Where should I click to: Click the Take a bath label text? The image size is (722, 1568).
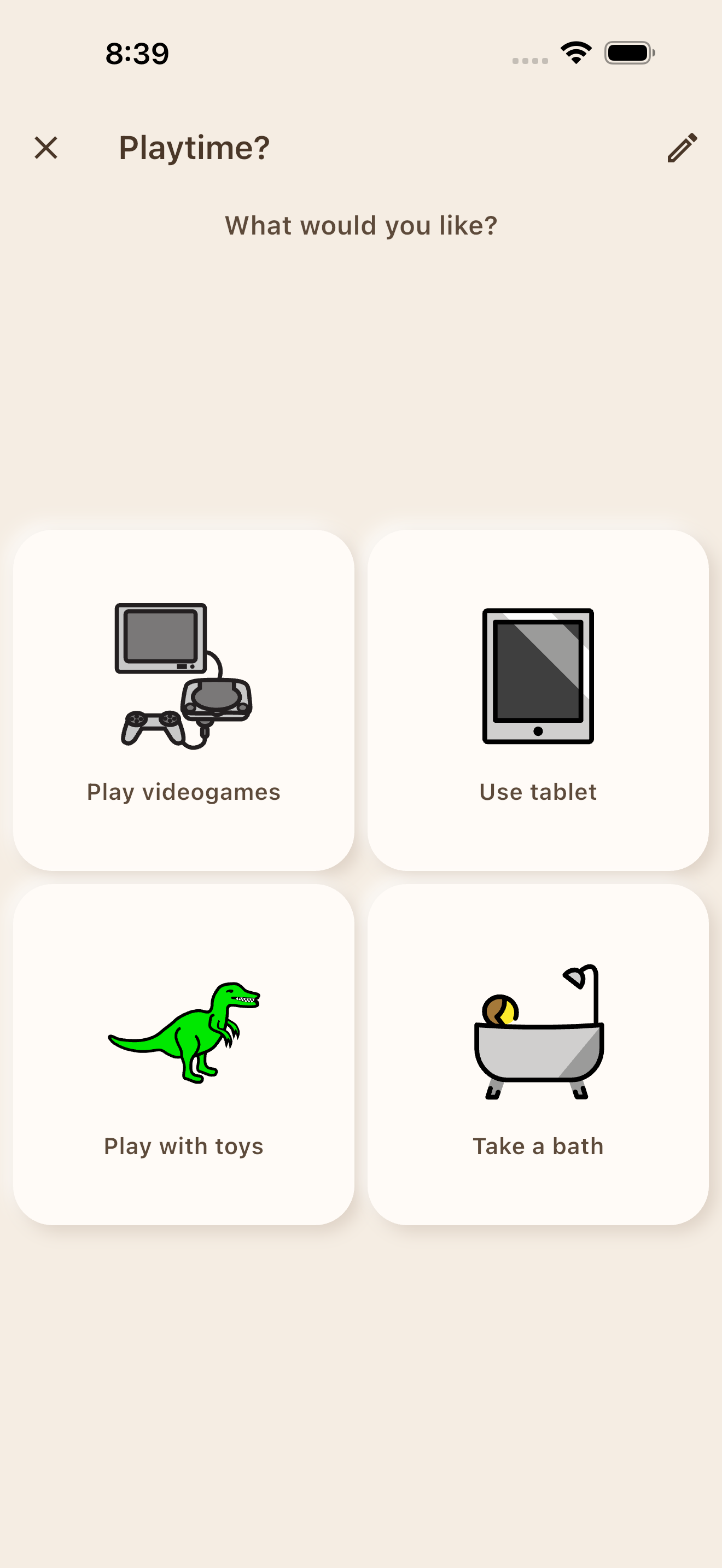pyautogui.click(x=538, y=1145)
